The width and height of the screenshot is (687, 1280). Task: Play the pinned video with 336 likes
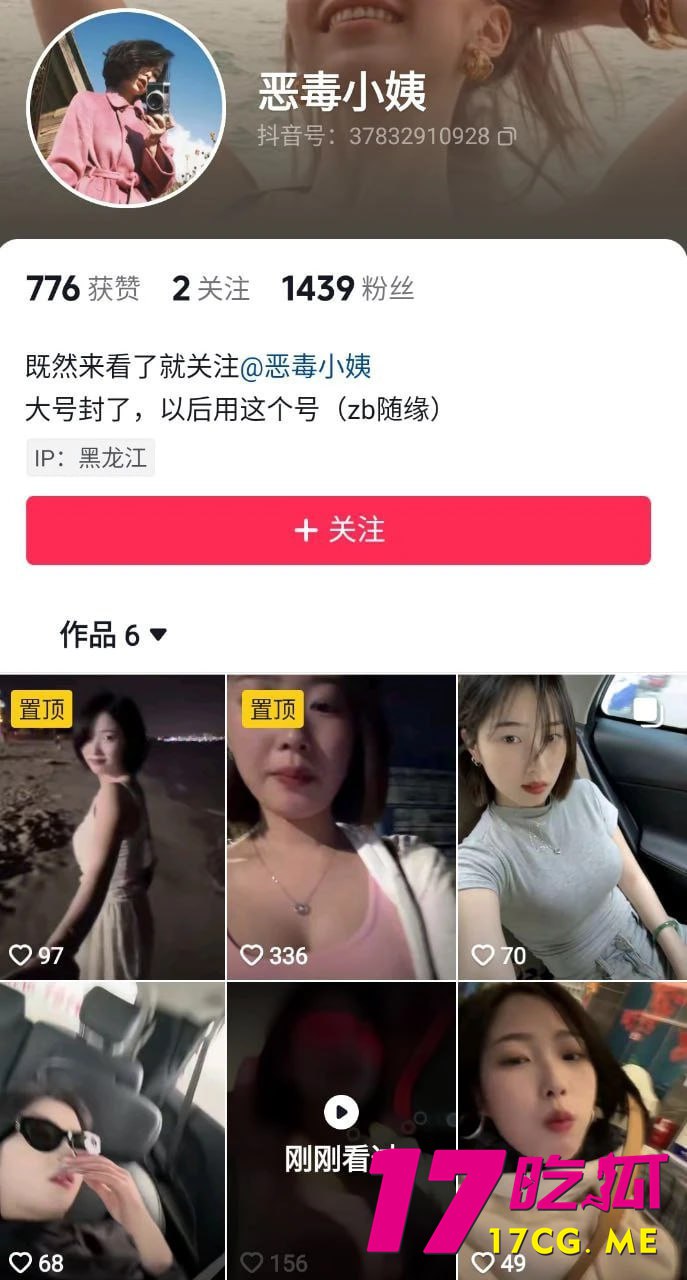pos(341,826)
